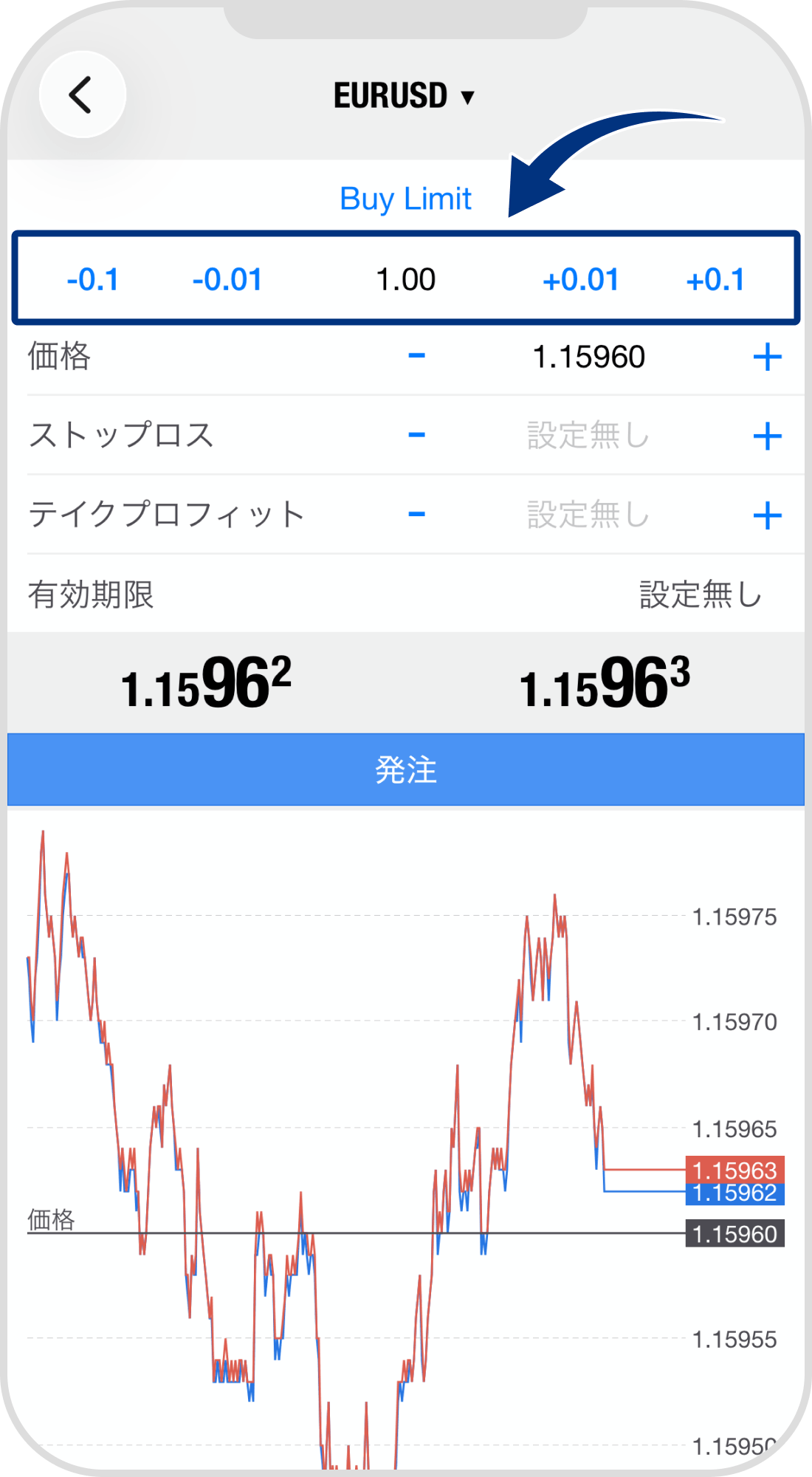Decrease volume by 0.1
The height and width of the screenshot is (1477, 812).
(94, 279)
